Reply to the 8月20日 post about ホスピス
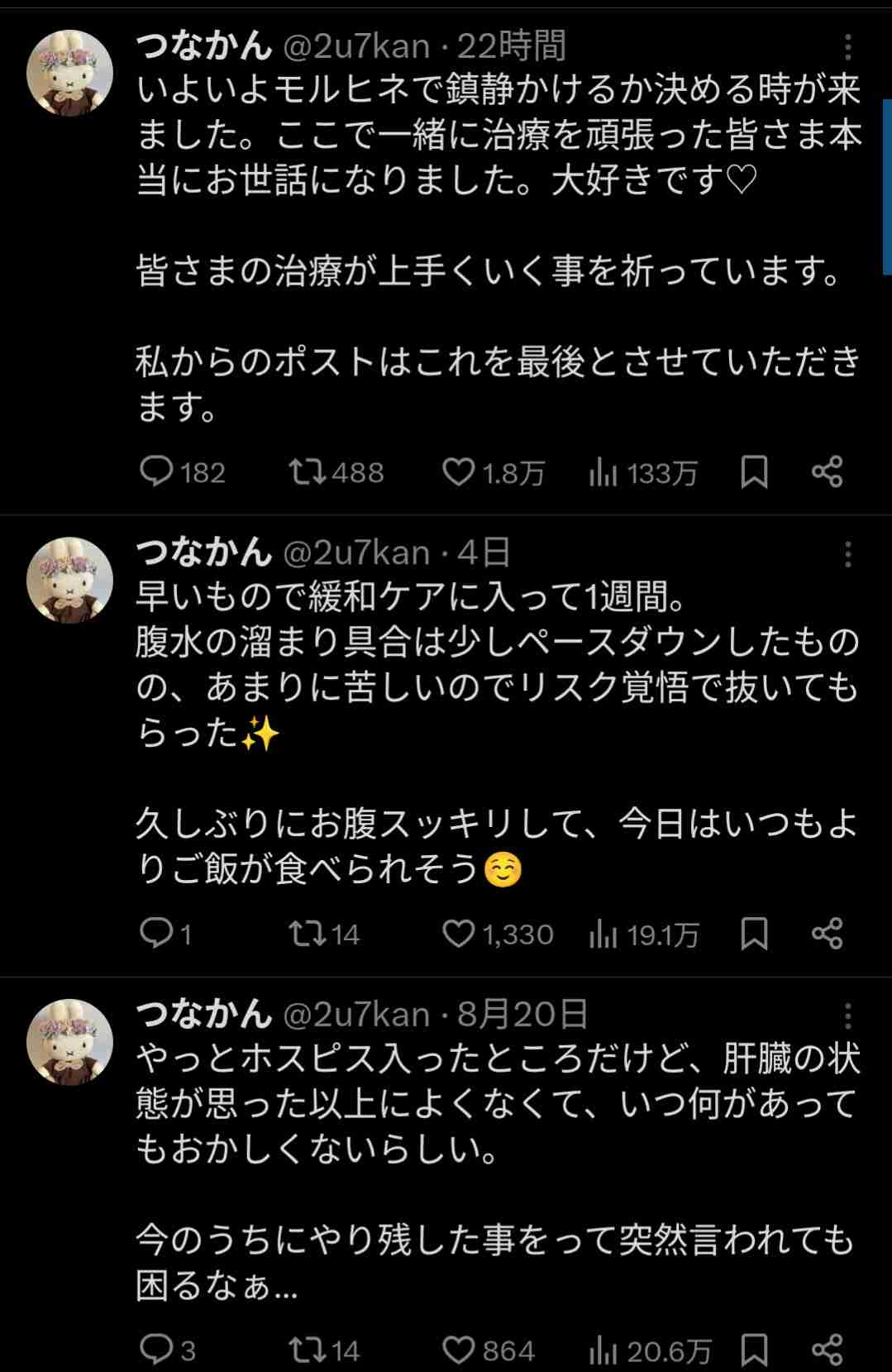The width and height of the screenshot is (892, 1372). 155,1350
